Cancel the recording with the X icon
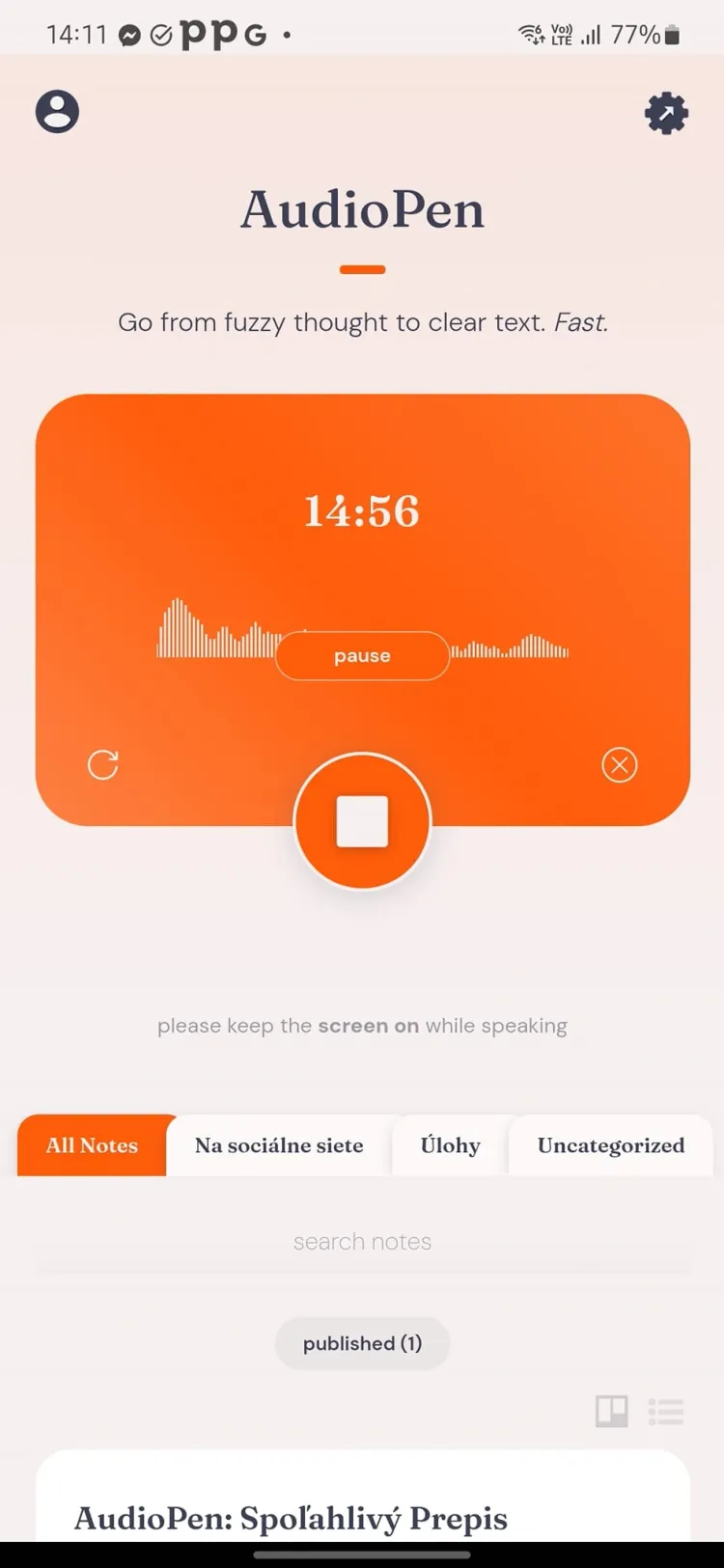 pyautogui.click(x=620, y=765)
